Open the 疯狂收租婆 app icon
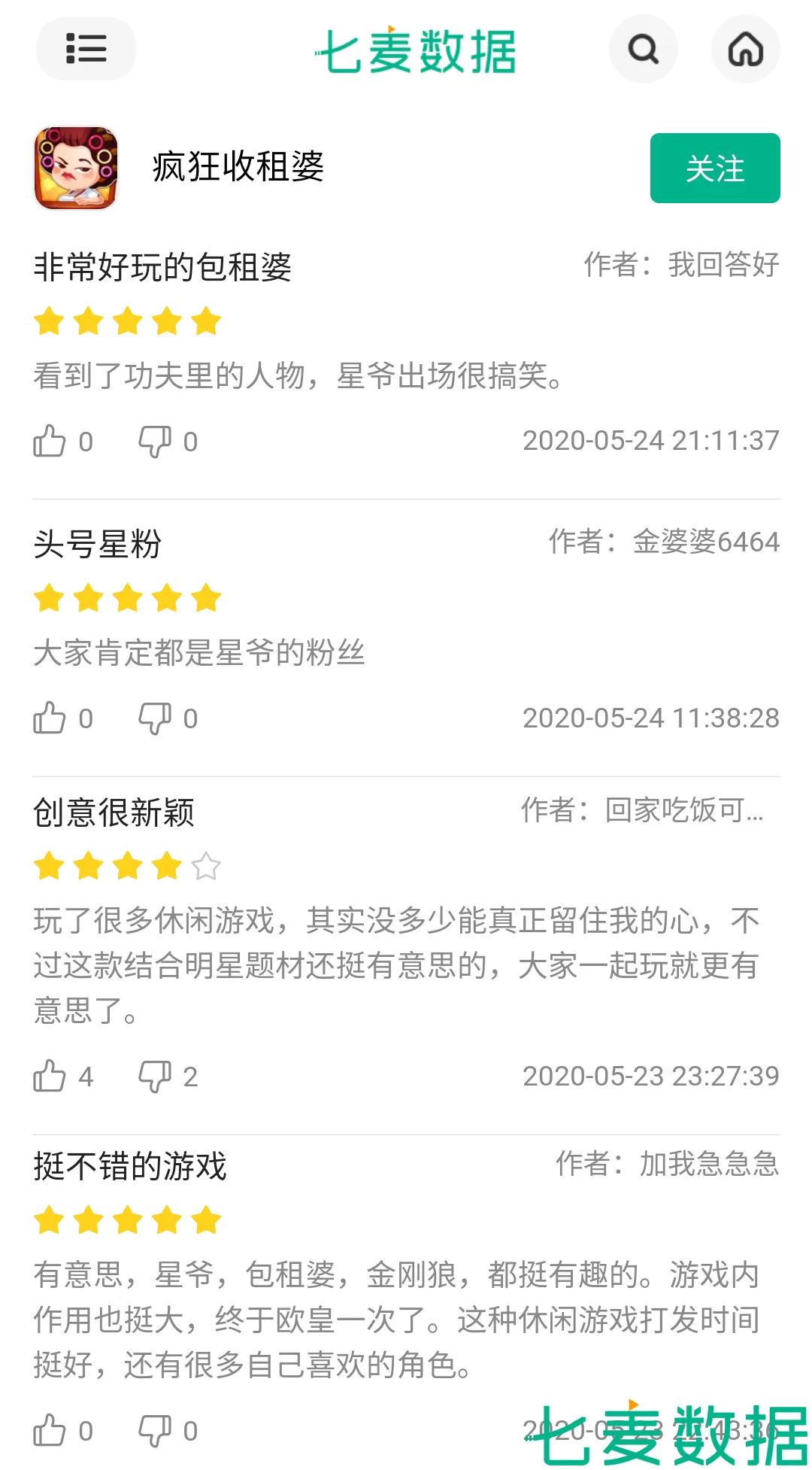 [76, 168]
